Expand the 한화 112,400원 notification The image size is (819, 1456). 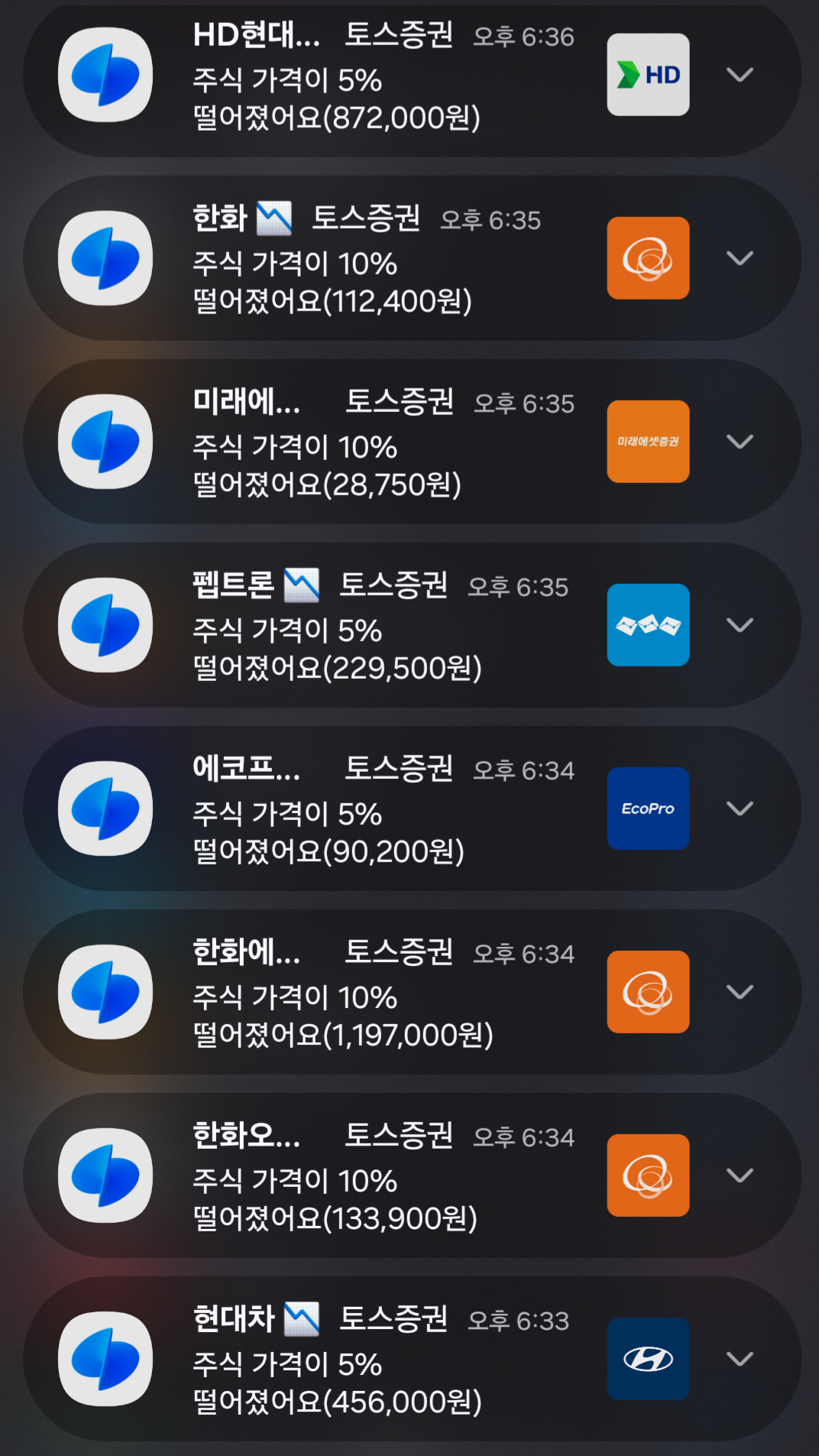pyautogui.click(x=740, y=258)
